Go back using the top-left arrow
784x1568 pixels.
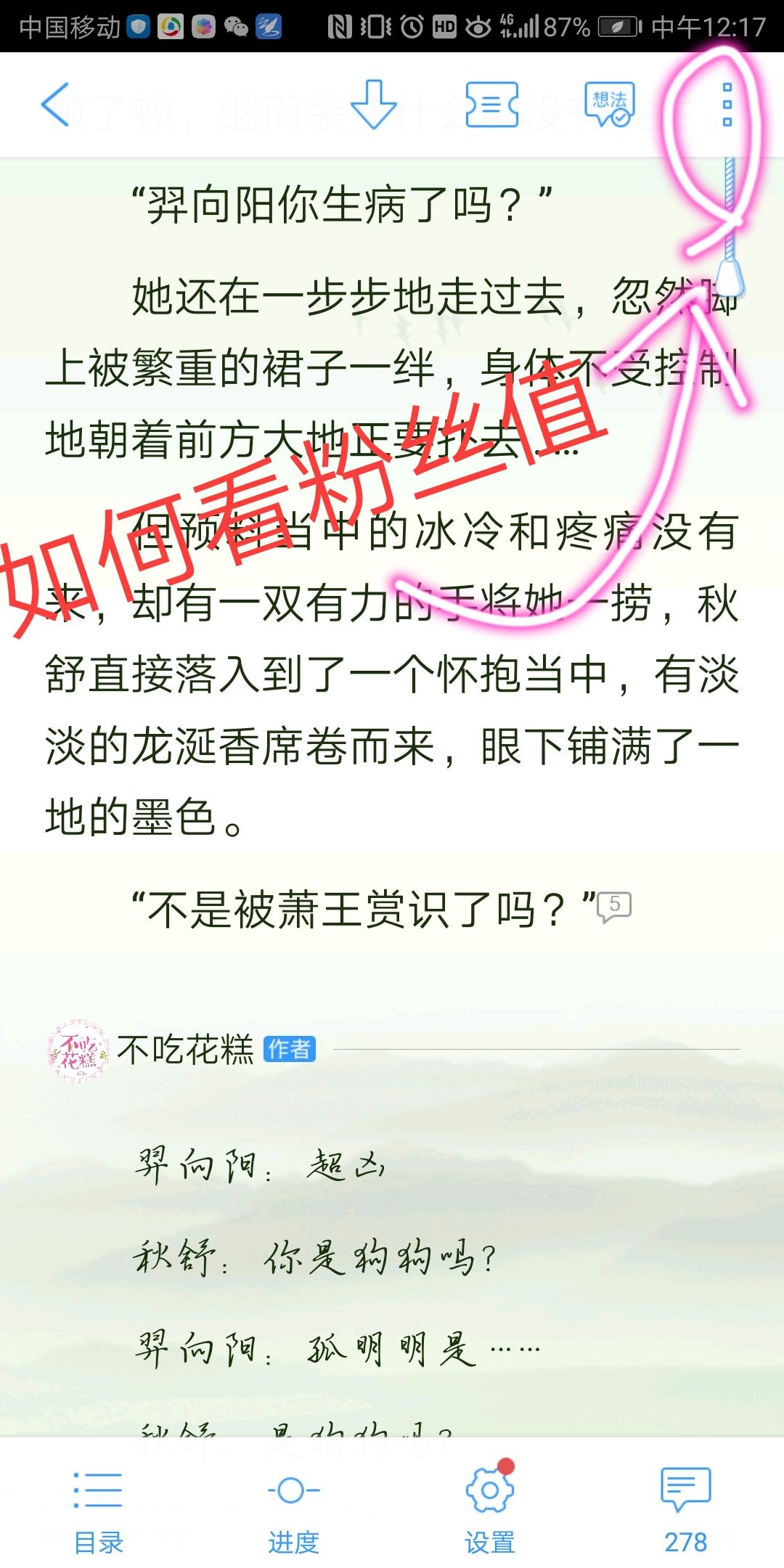55,105
